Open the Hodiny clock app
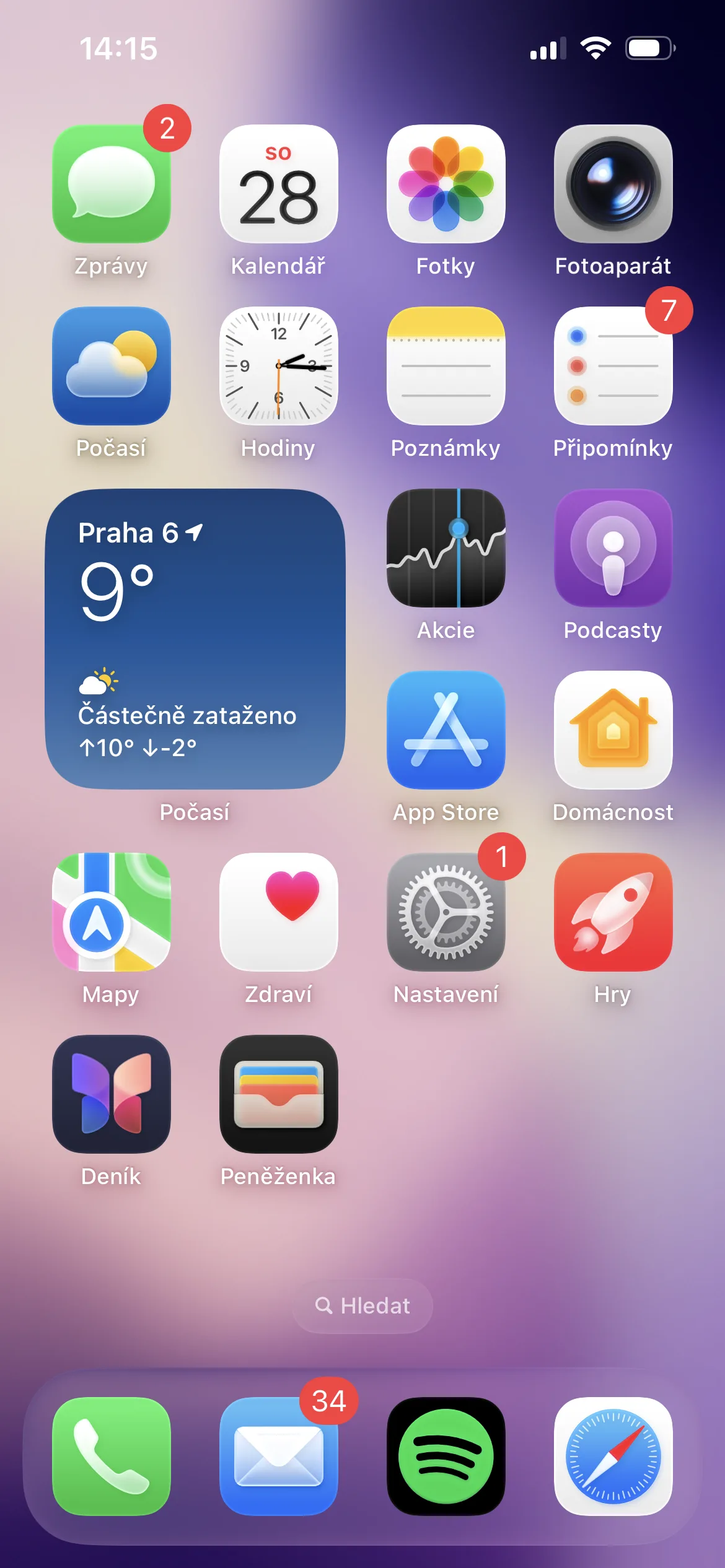This screenshot has width=725, height=1568. coord(279,366)
